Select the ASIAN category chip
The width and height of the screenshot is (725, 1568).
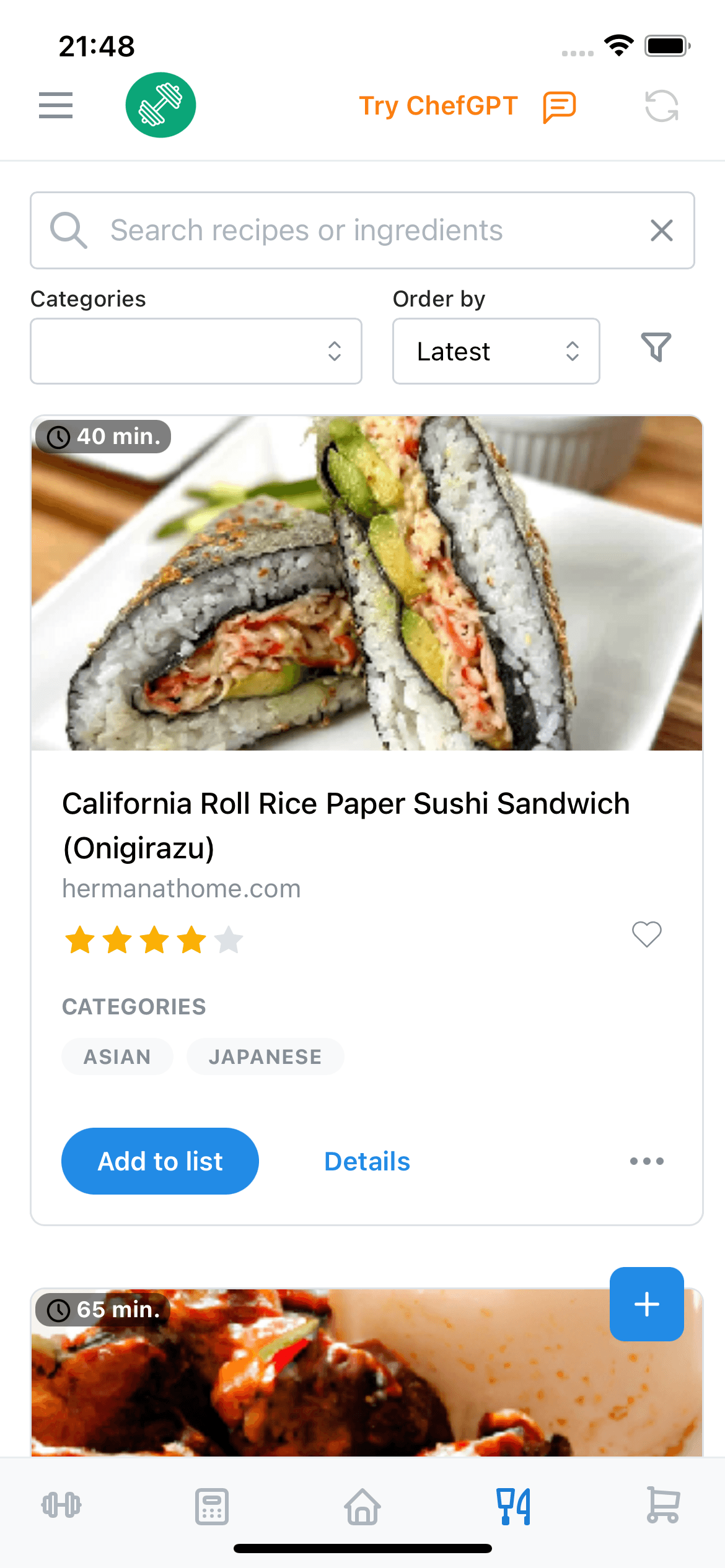tap(117, 1056)
